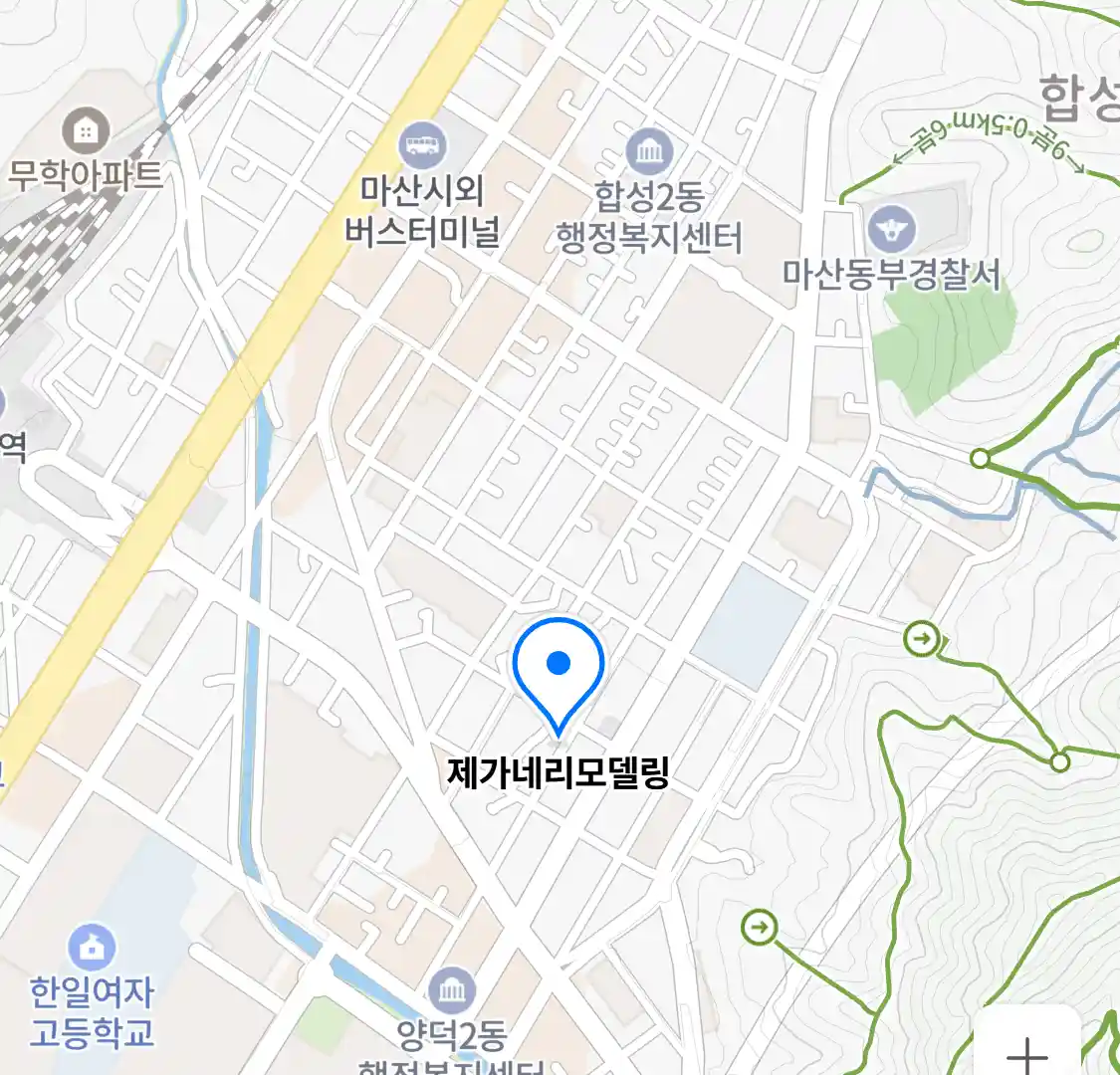
Task: Select 마산동부경찰서 marker
Action: coord(890,230)
